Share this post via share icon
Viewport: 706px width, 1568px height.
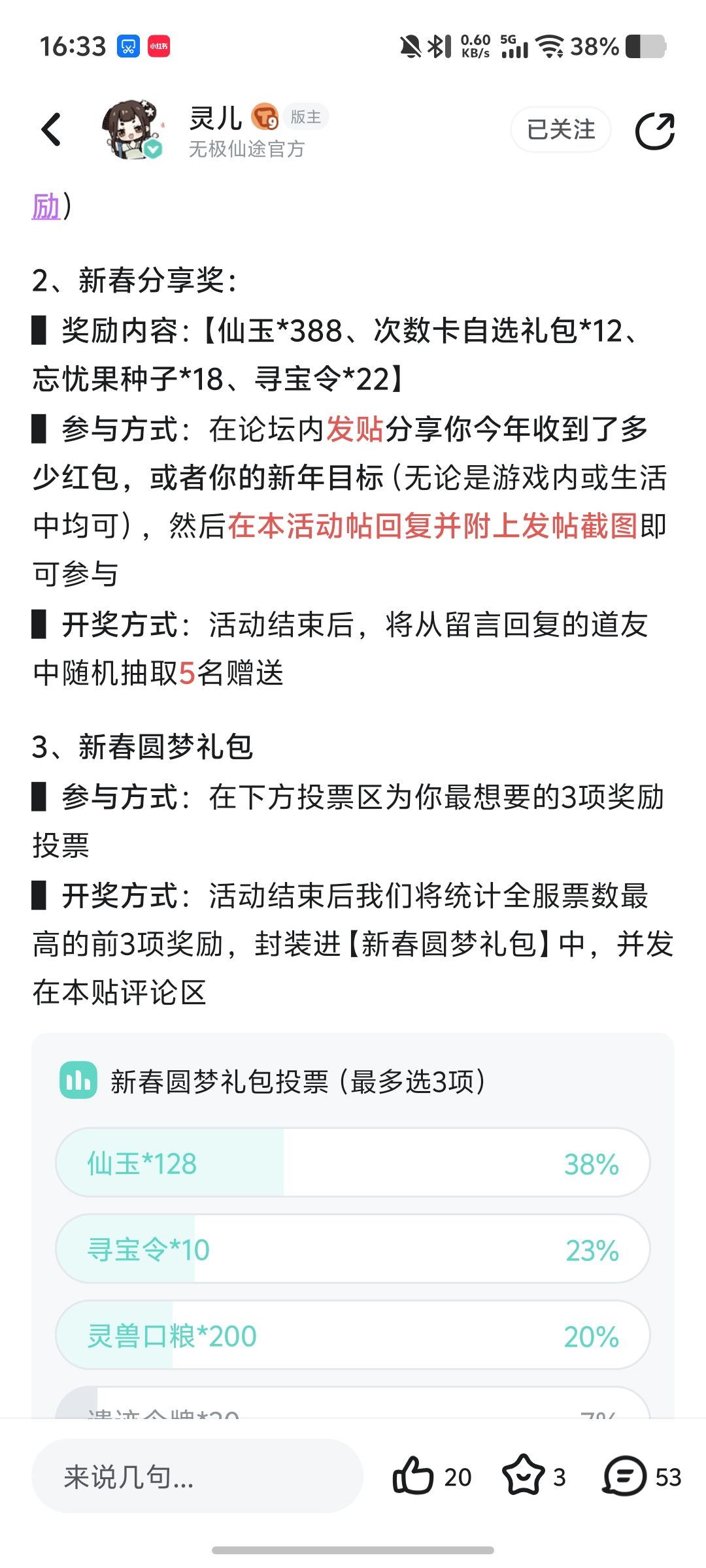point(655,131)
